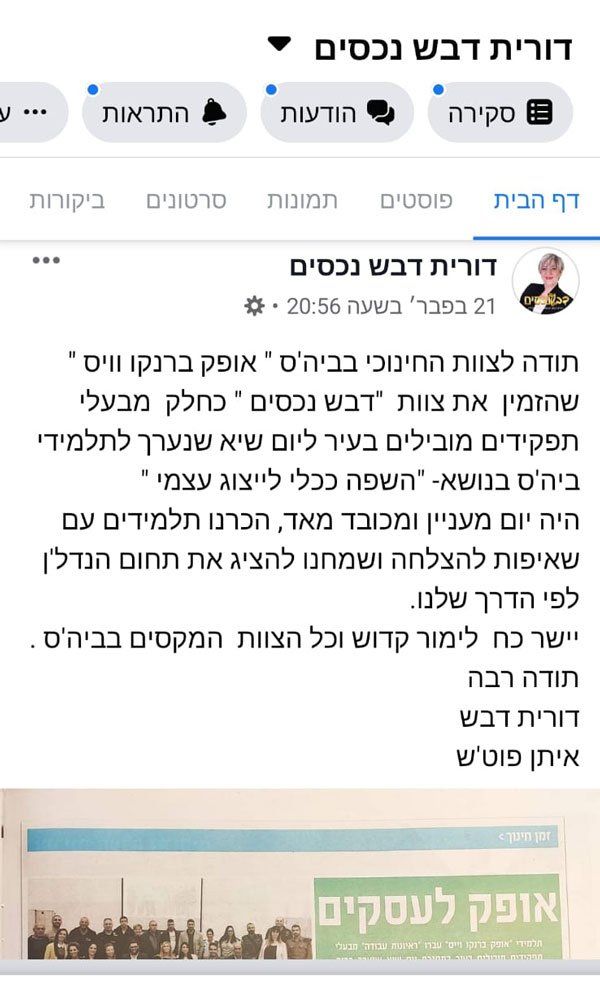
Task: Switch to the דף הבית tab
Action: click(536, 201)
